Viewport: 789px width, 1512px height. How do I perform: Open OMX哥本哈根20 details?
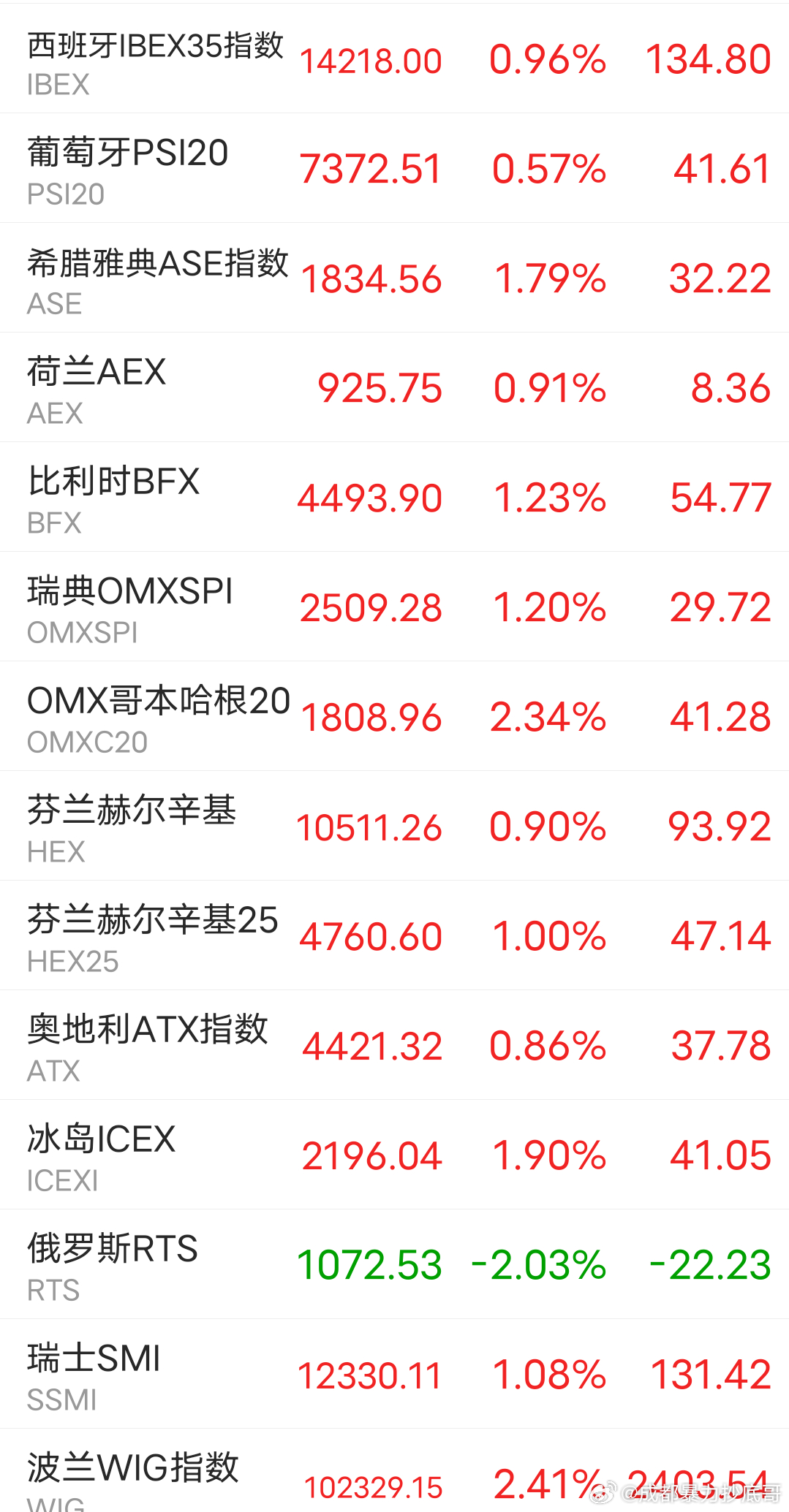click(394, 716)
